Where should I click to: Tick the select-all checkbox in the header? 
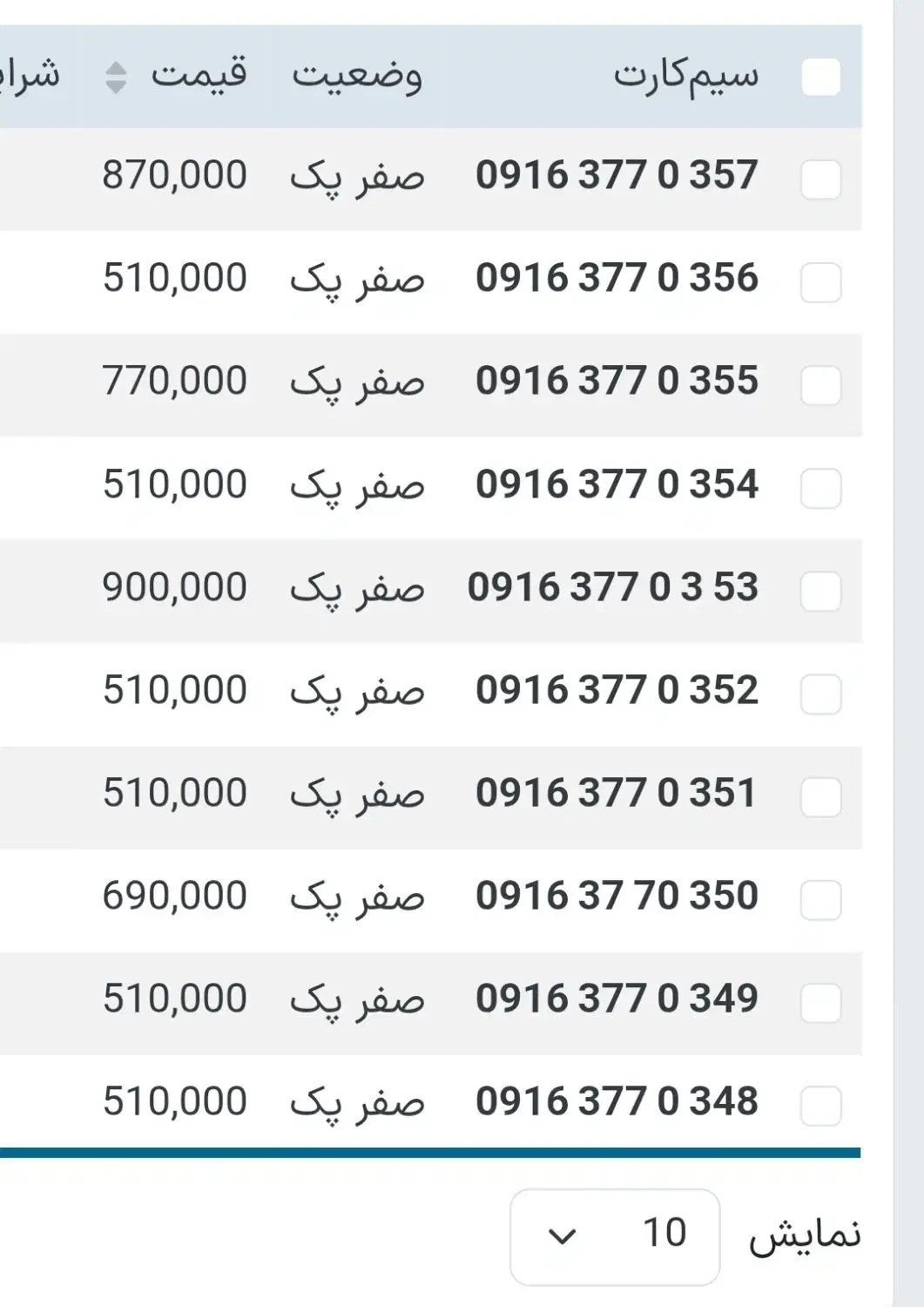(820, 78)
